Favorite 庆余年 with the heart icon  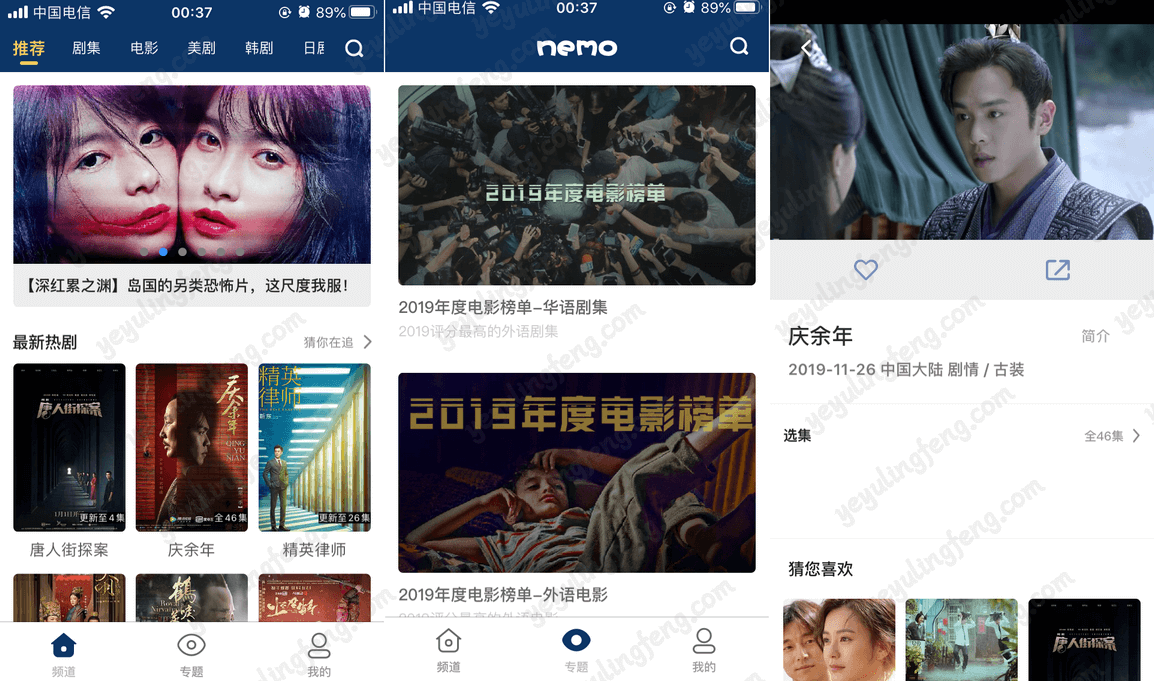pyautogui.click(x=866, y=269)
